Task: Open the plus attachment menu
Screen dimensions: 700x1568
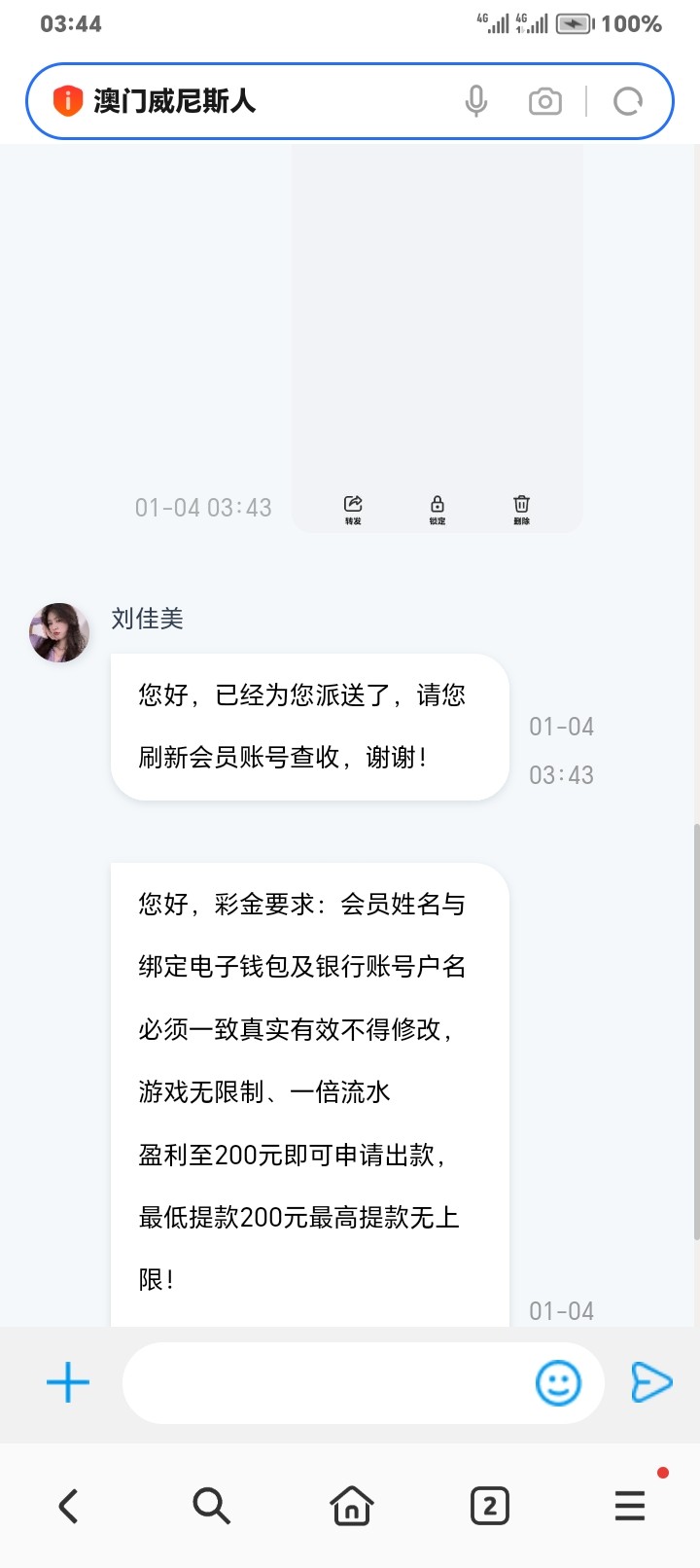Action: 68,1382
